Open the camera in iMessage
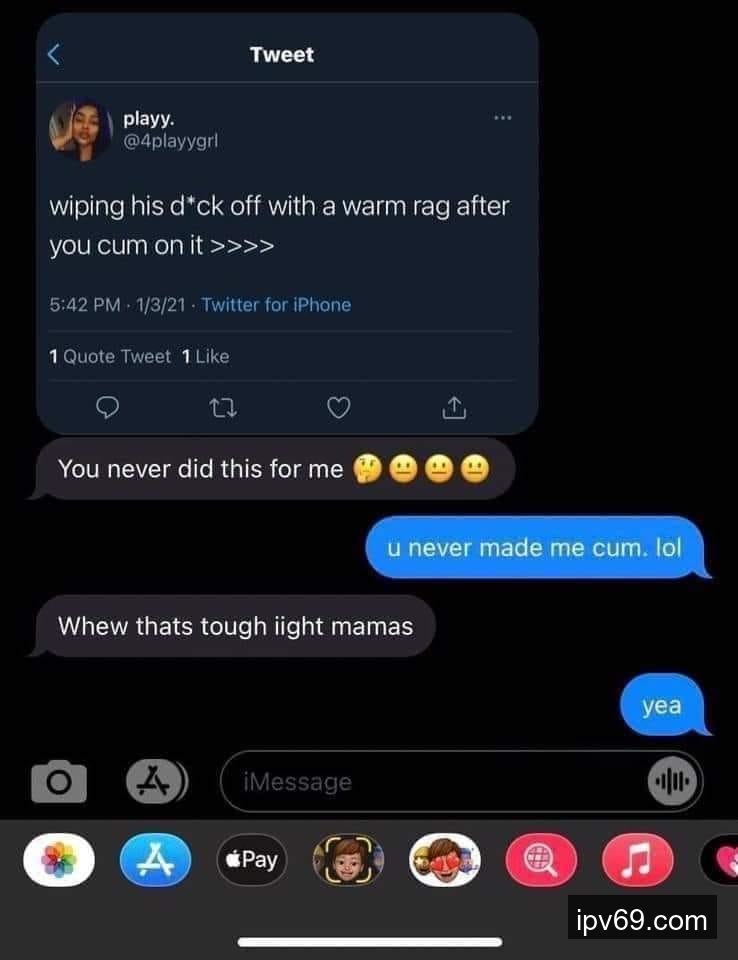 pos(59,781)
